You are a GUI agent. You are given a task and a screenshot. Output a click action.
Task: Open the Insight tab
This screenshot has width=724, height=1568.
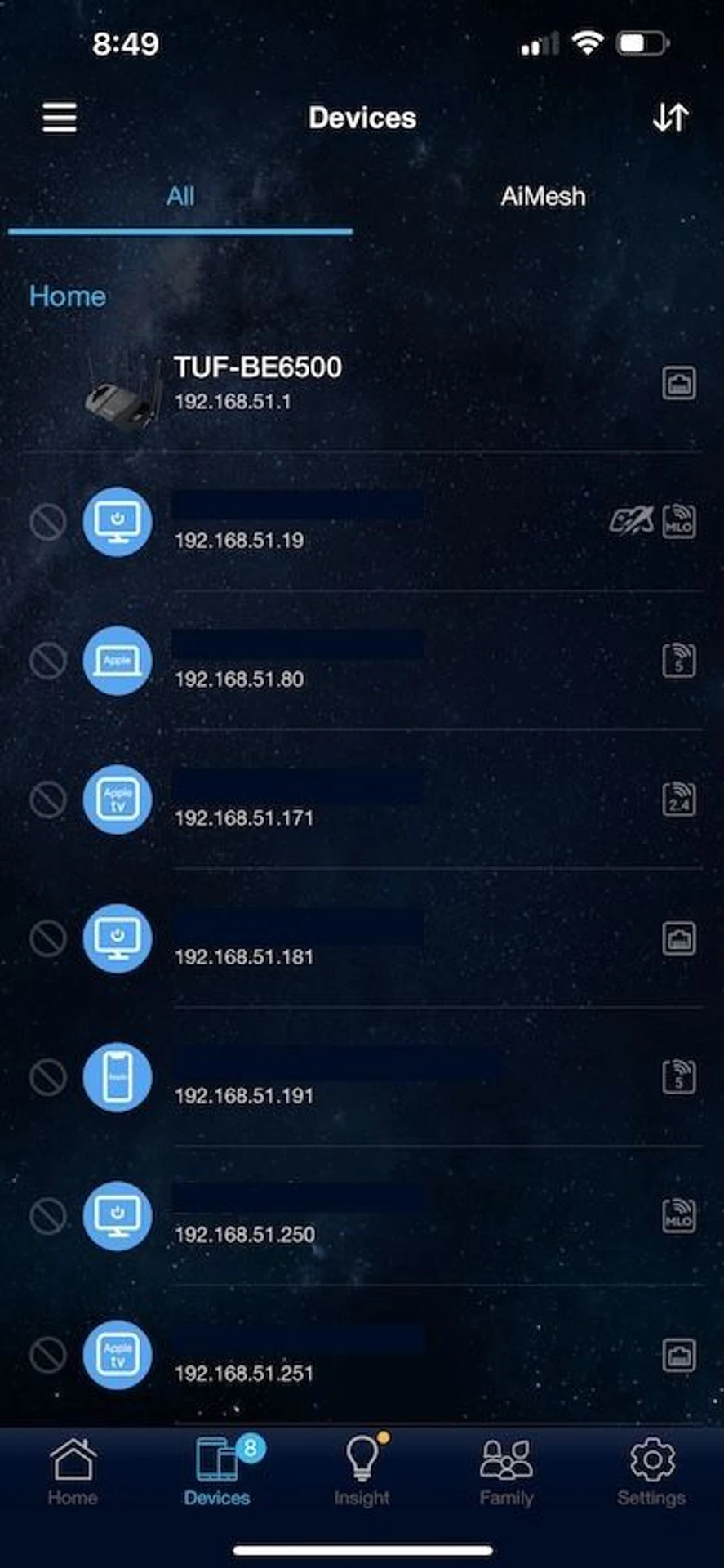coord(362,1472)
